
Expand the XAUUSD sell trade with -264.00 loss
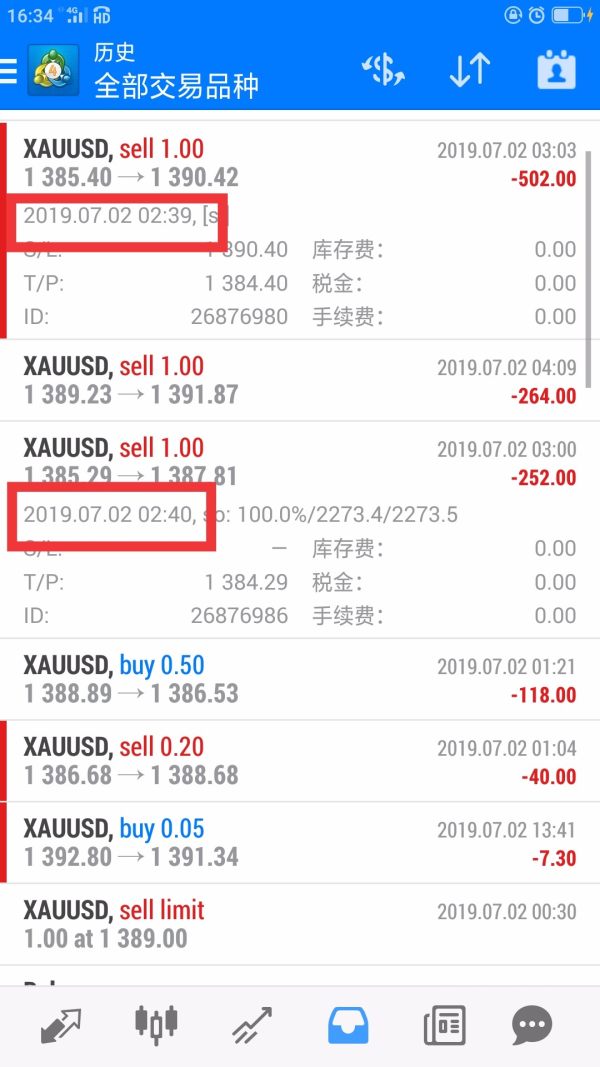tap(300, 381)
